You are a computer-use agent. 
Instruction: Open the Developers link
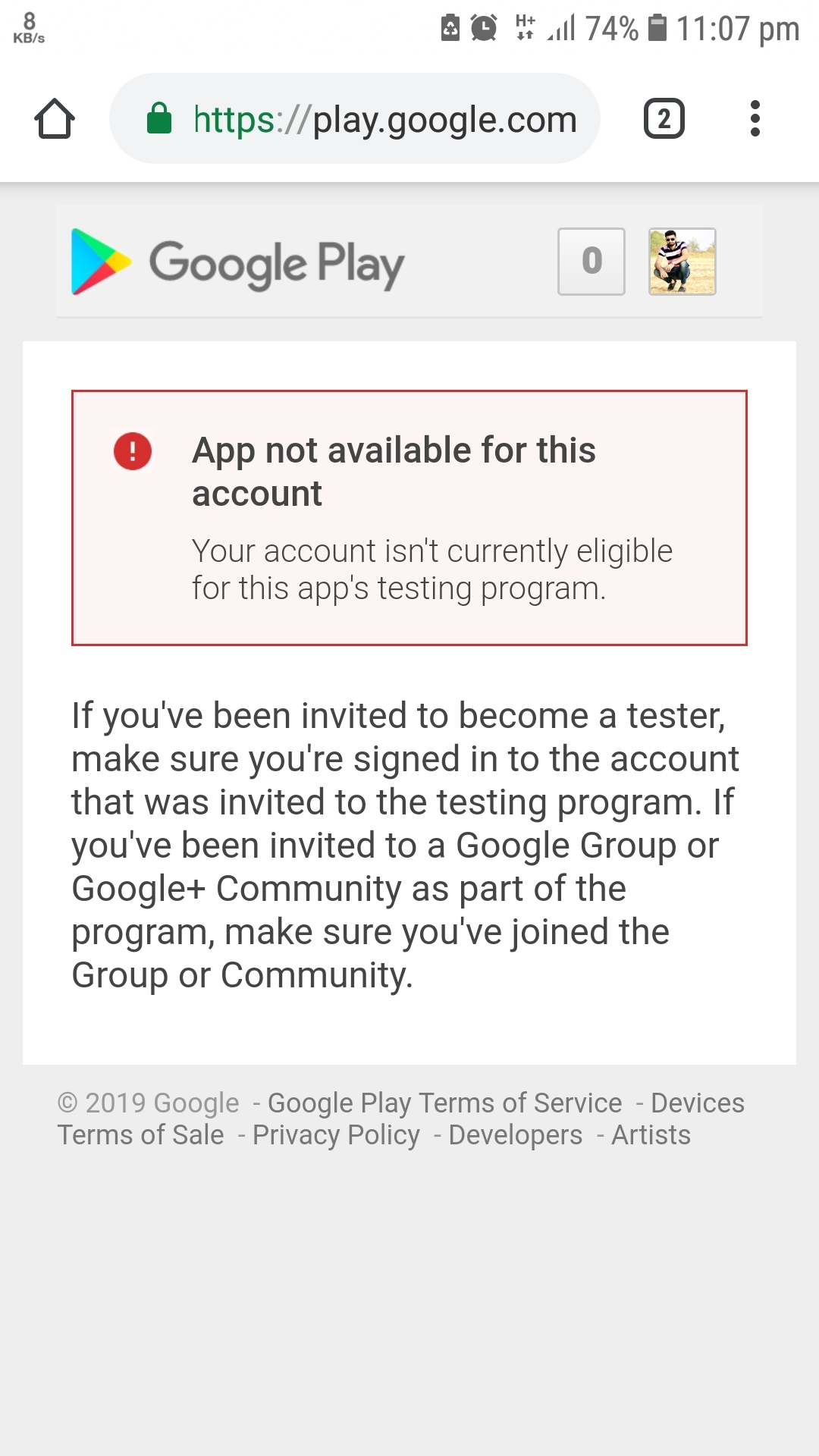[x=516, y=1135]
